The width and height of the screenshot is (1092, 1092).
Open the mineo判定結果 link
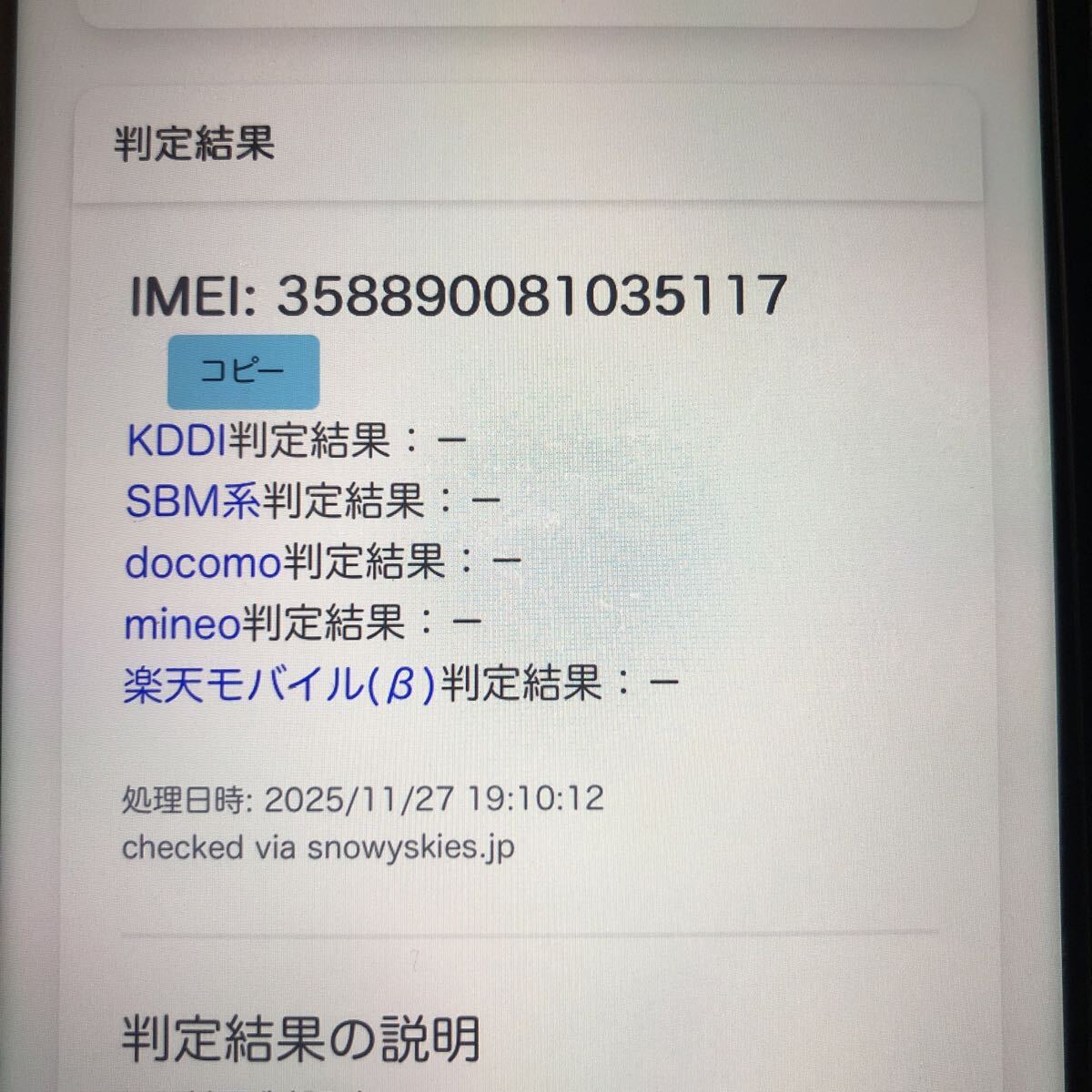[x=180, y=624]
